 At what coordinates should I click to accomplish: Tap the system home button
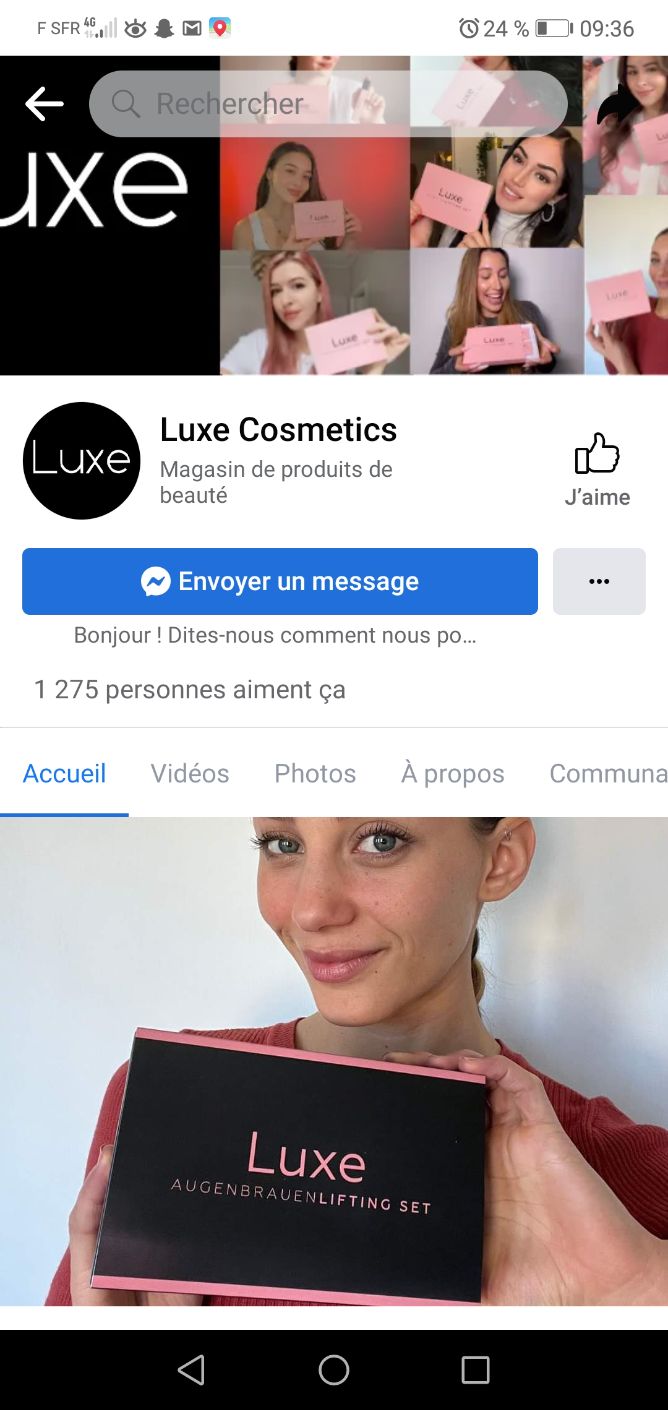click(x=334, y=1370)
